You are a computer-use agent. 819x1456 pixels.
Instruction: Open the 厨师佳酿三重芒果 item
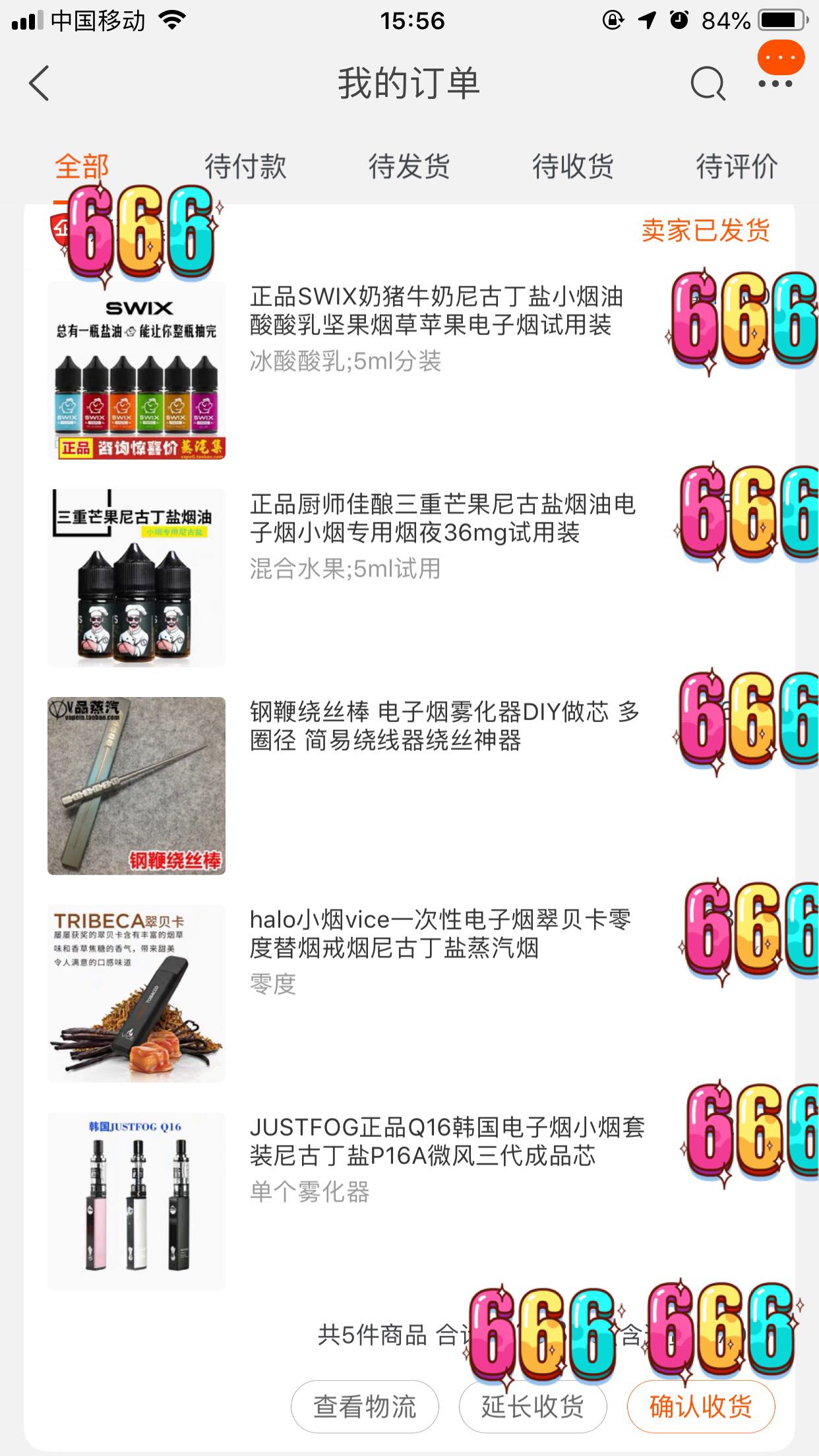click(x=442, y=518)
